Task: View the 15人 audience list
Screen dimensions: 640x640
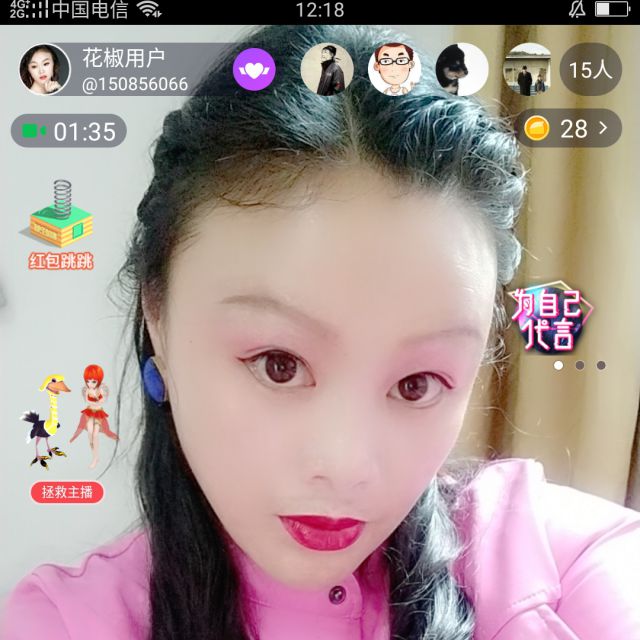Action: (x=590, y=70)
